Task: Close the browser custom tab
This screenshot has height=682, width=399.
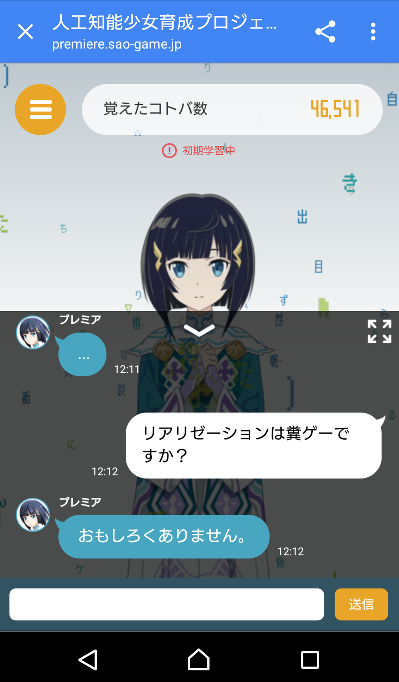Action: pyautogui.click(x=25, y=32)
